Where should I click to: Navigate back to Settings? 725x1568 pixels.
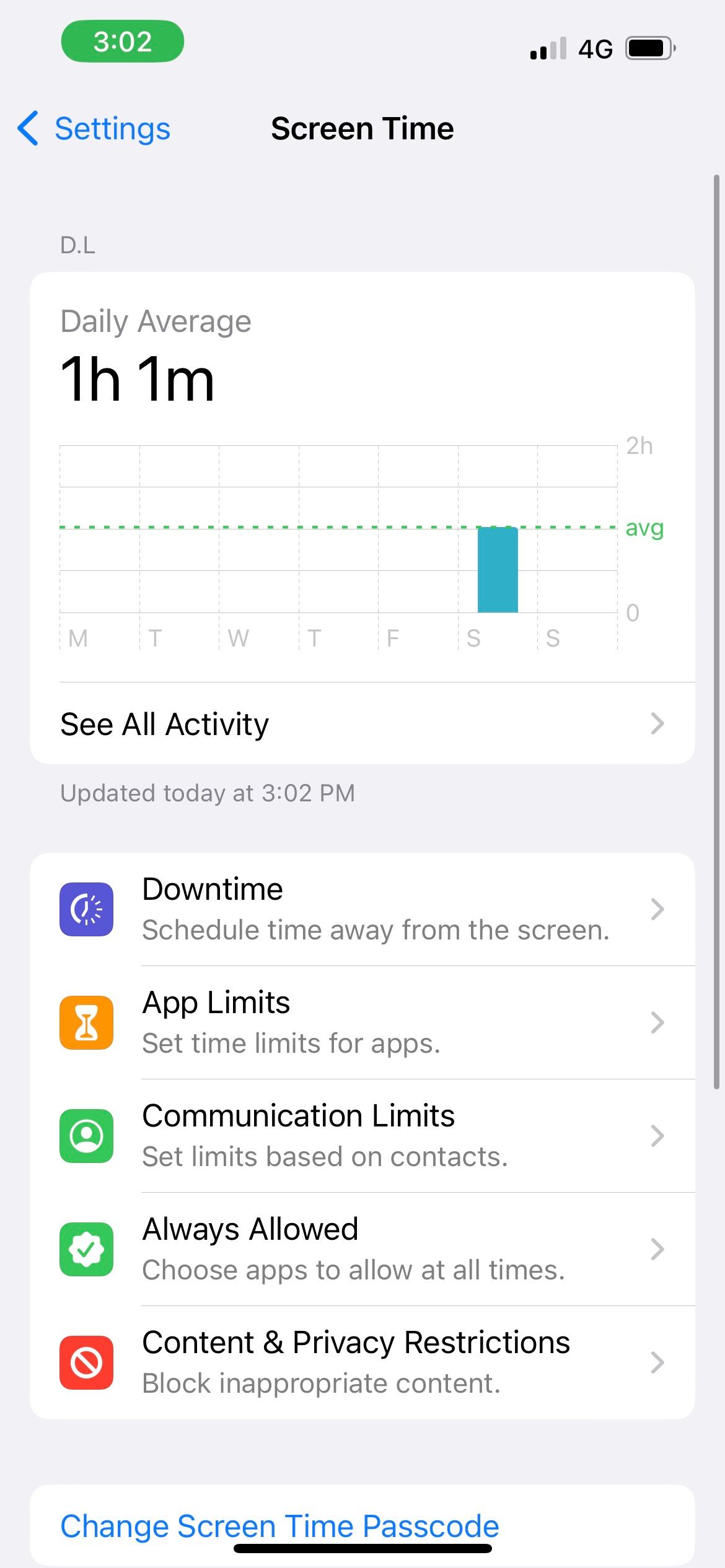92,128
